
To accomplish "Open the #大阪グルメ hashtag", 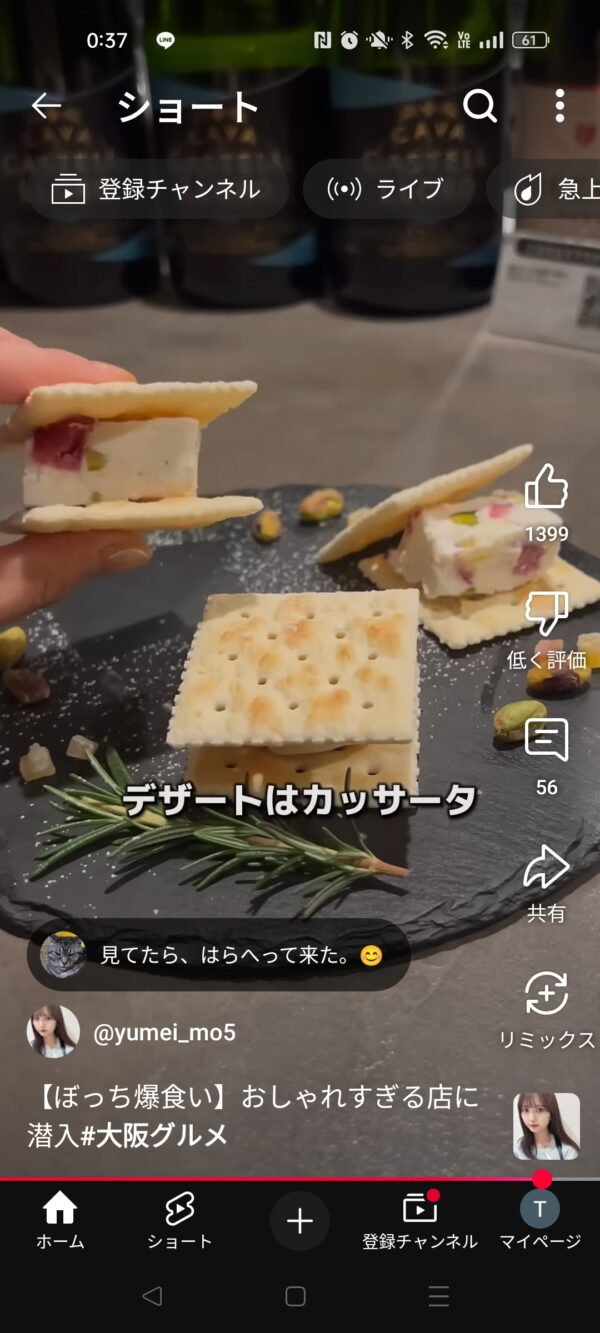I will (x=157, y=1135).
